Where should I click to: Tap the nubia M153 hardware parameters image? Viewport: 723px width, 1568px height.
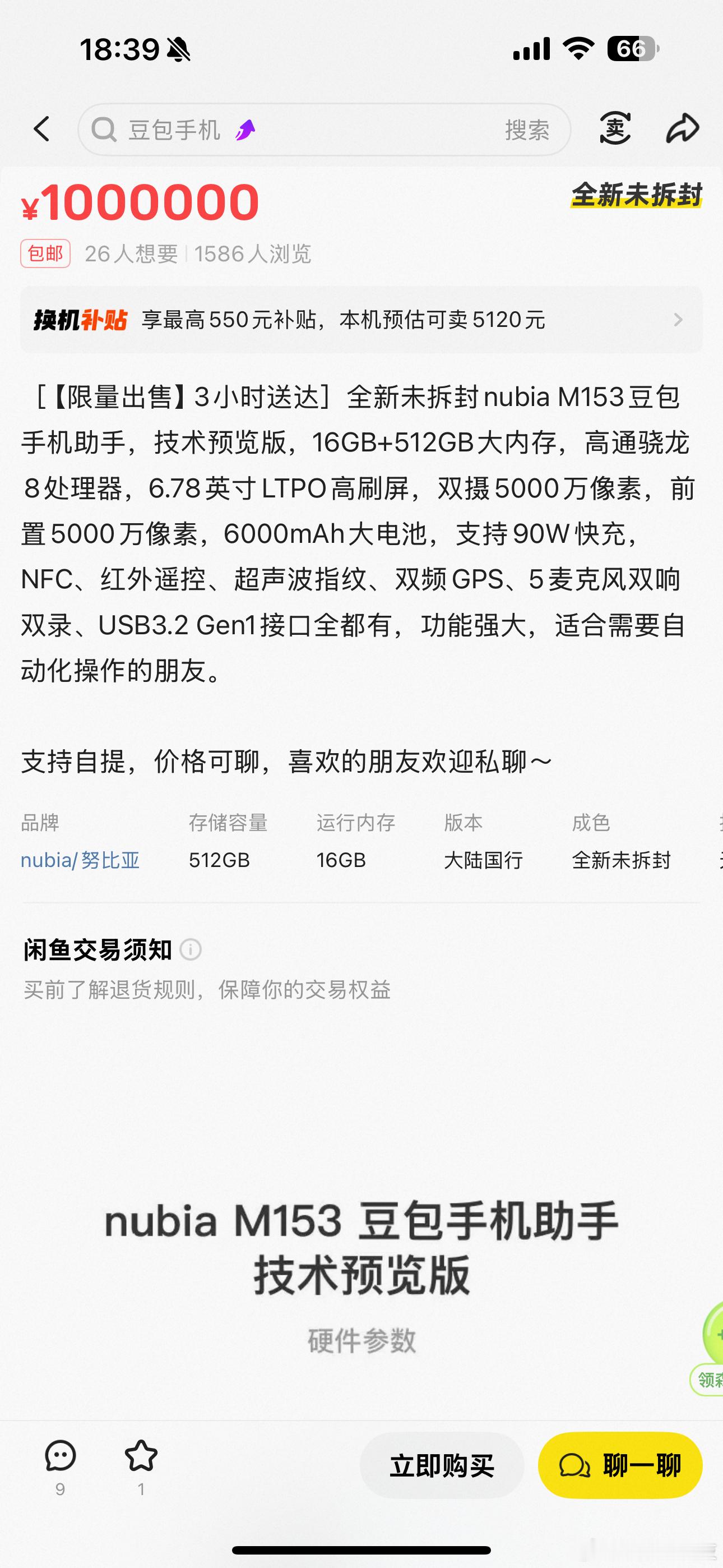(x=361, y=1254)
